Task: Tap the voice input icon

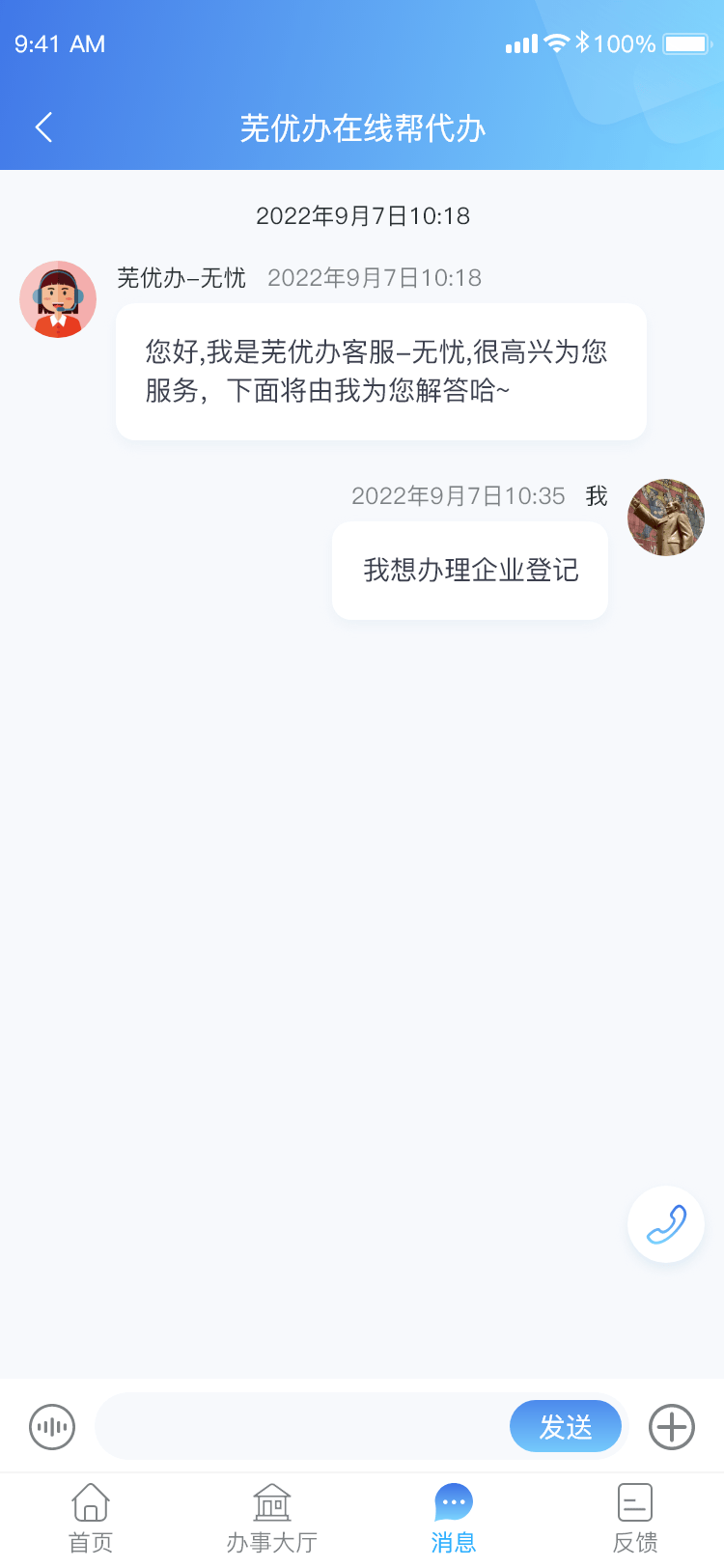Action: [x=52, y=1426]
